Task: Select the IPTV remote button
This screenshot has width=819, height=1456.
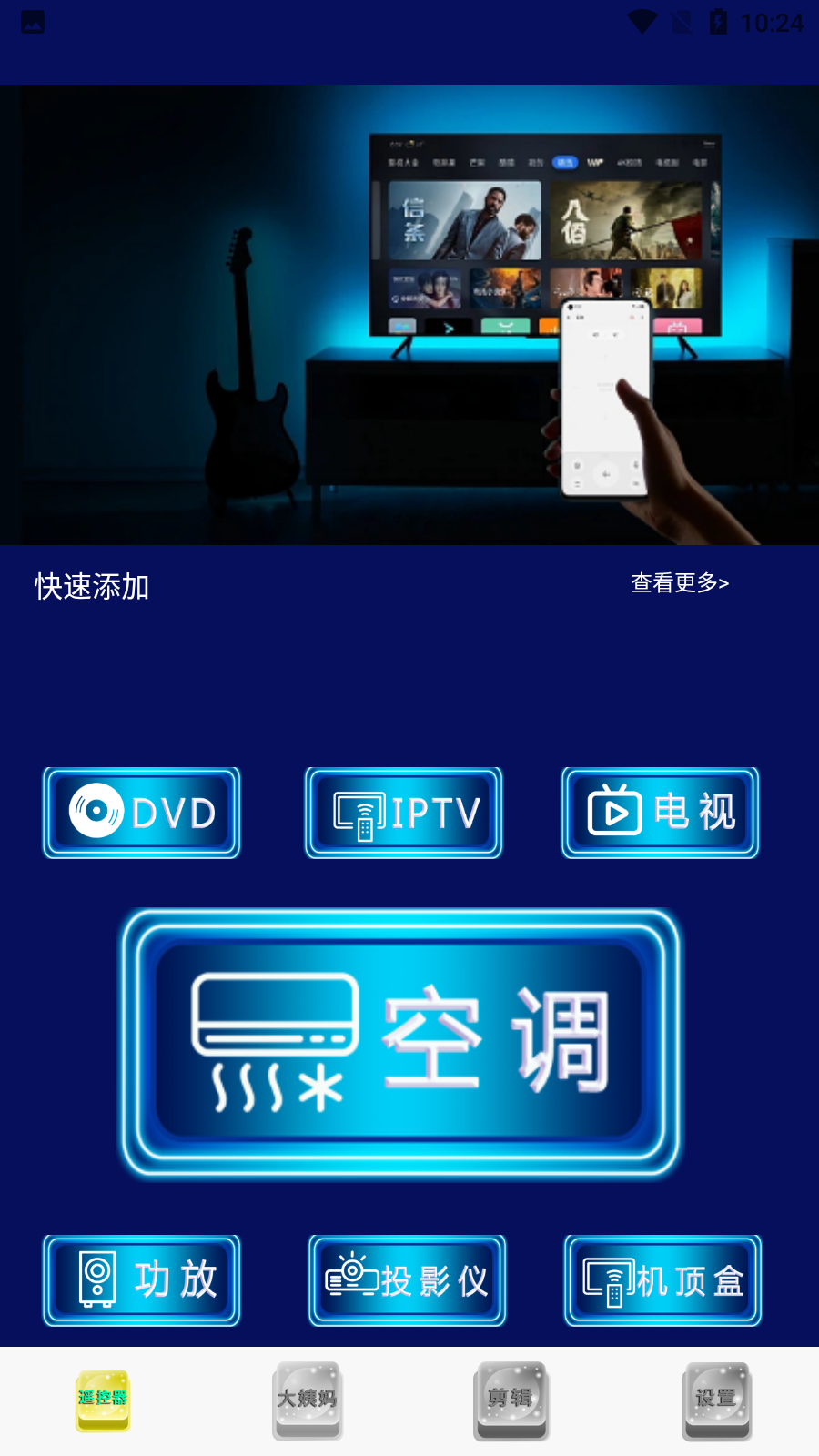Action: click(x=404, y=813)
